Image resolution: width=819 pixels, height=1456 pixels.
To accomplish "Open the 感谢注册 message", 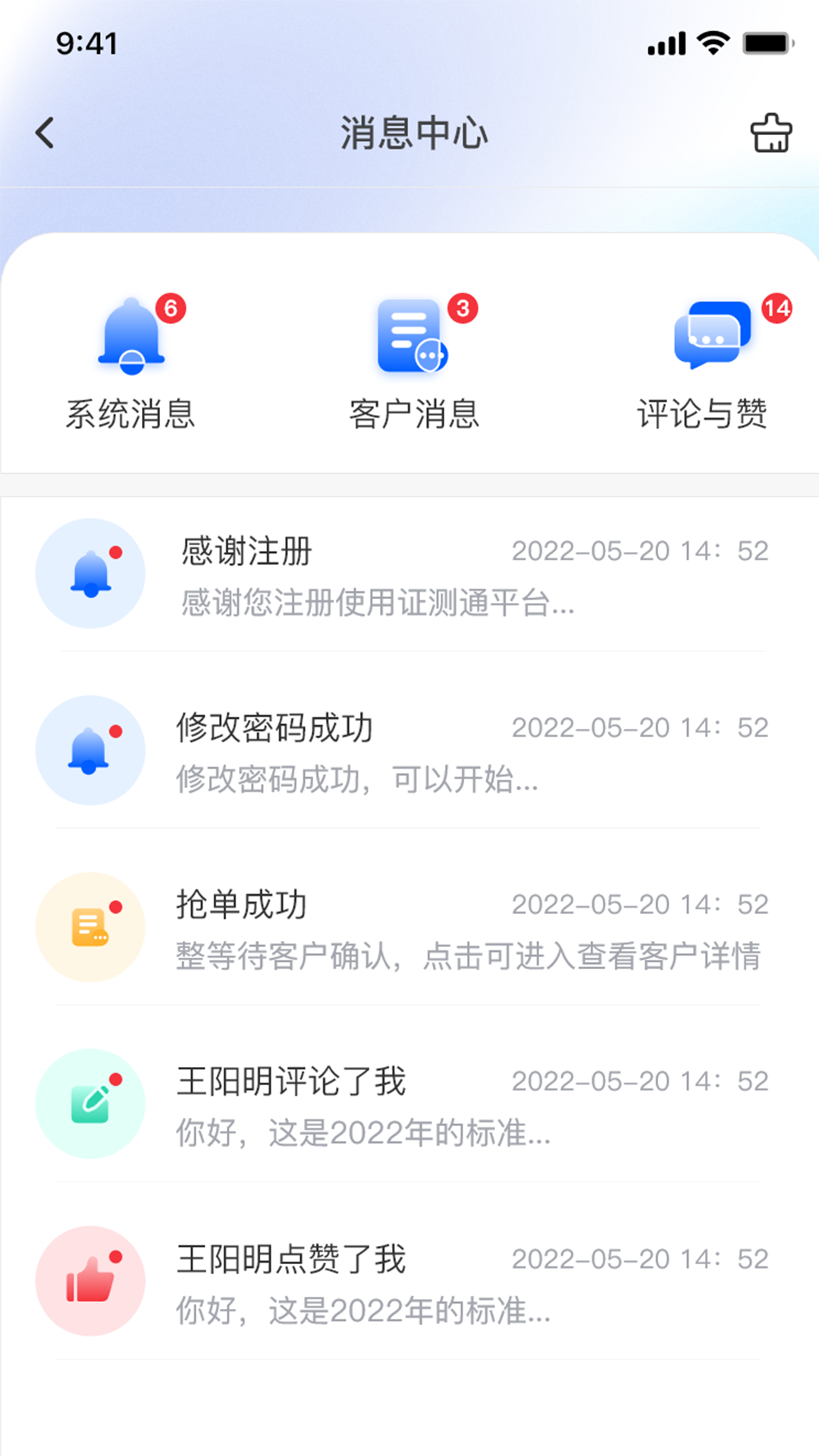I will pyautogui.click(x=409, y=574).
